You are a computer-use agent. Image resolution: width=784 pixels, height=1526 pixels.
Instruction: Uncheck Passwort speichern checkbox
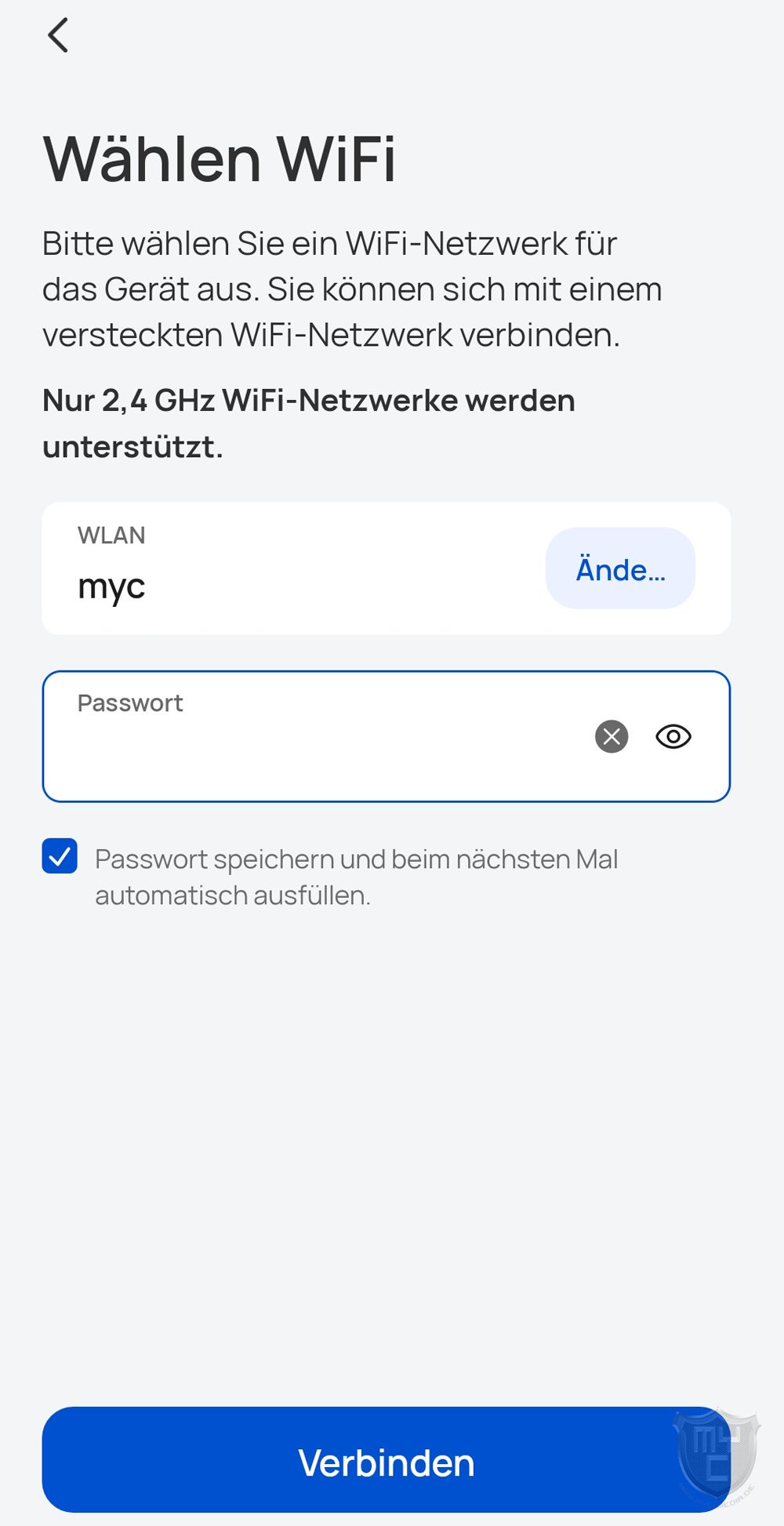point(60,856)
